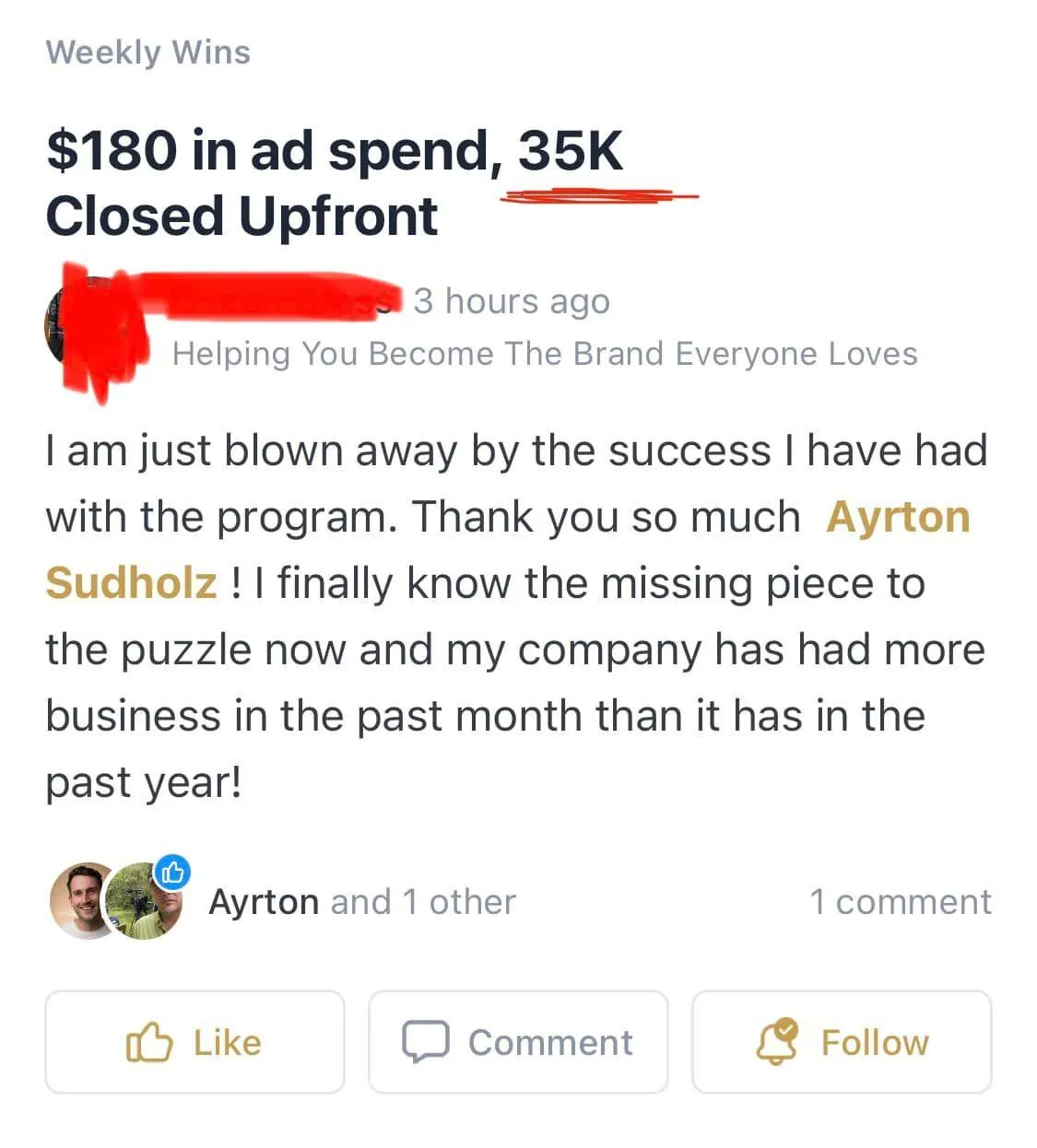
Task: See who liked: Ayrton and 1 other
Action: (x=361, y=901)
